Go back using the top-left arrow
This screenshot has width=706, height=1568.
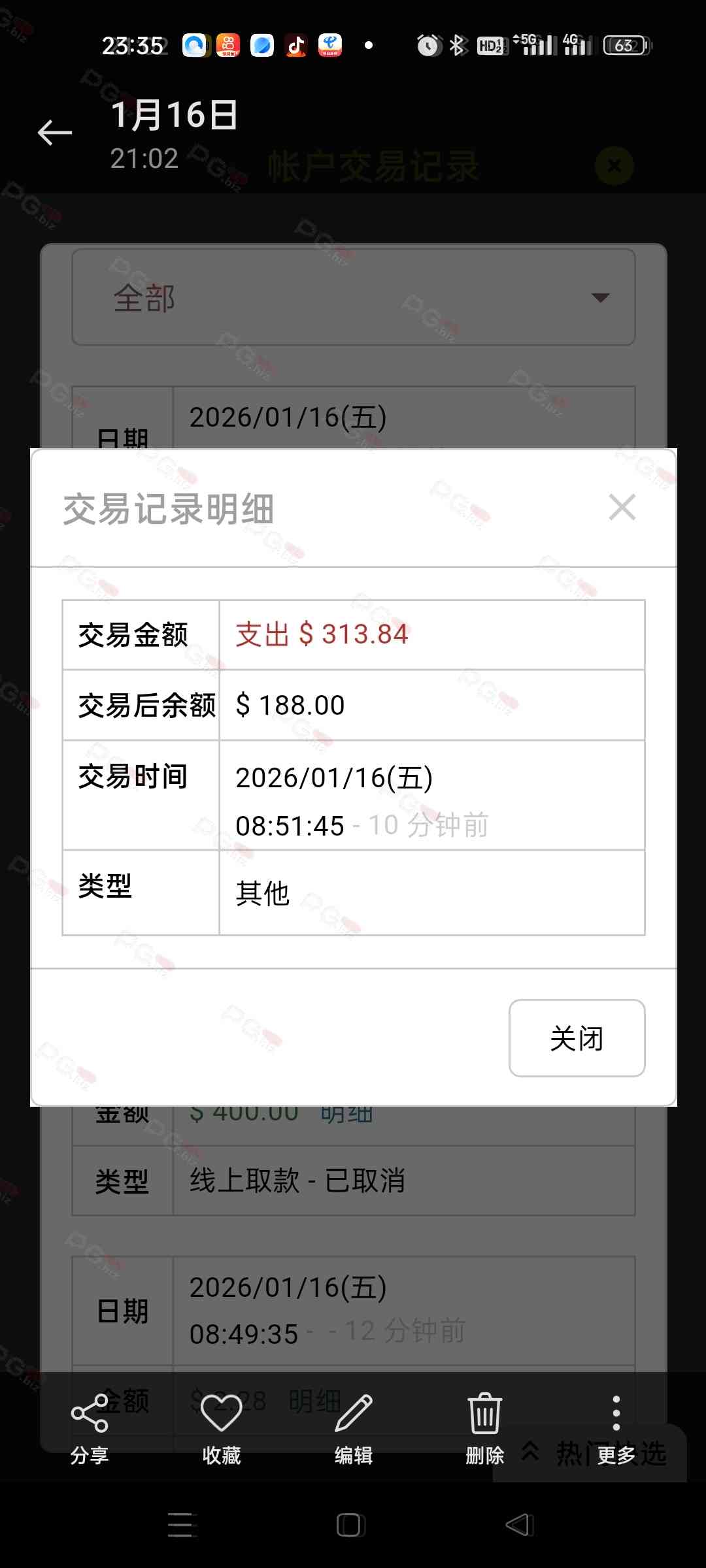(55, 133)
